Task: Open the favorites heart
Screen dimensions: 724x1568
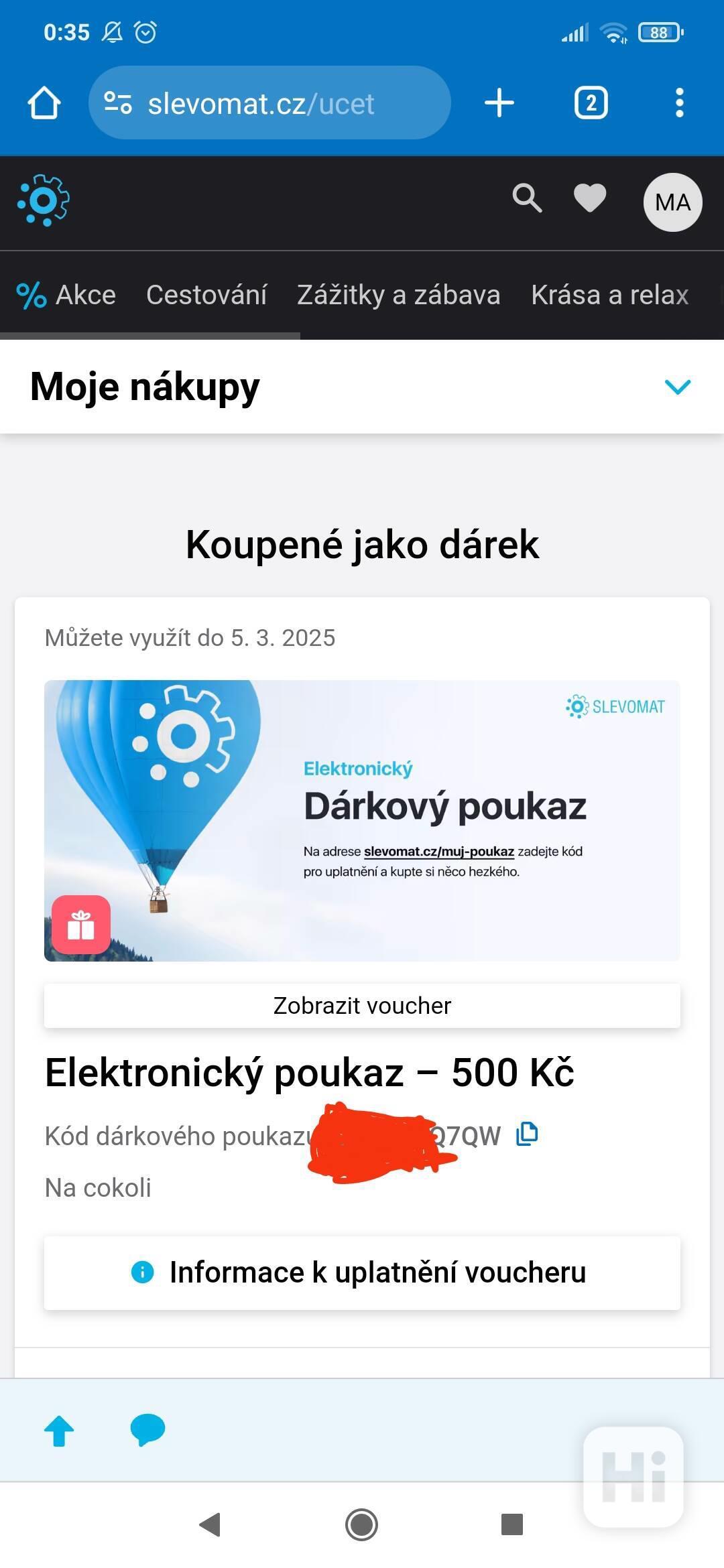Action: pyautogui.click(x=590, y=198)
